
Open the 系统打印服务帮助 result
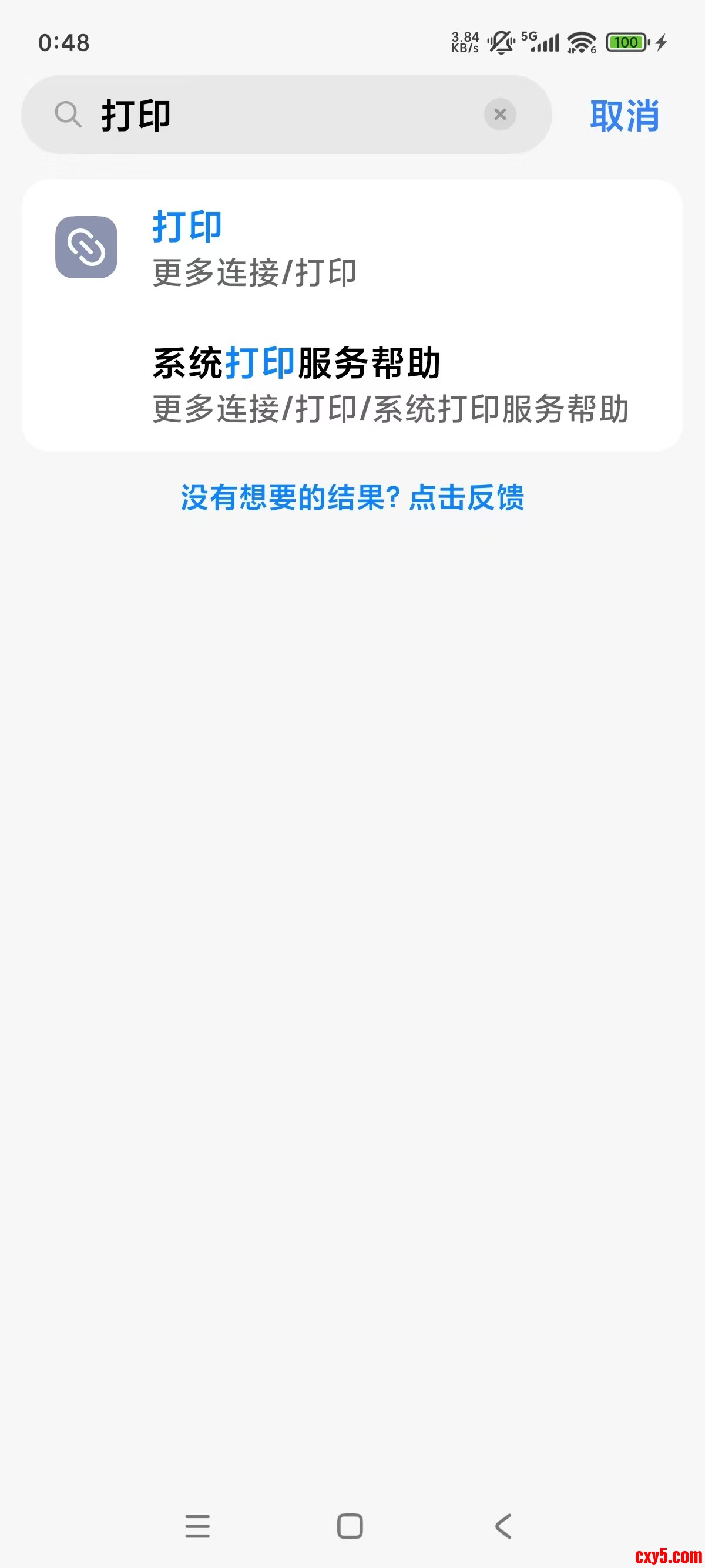pos(390,384)
